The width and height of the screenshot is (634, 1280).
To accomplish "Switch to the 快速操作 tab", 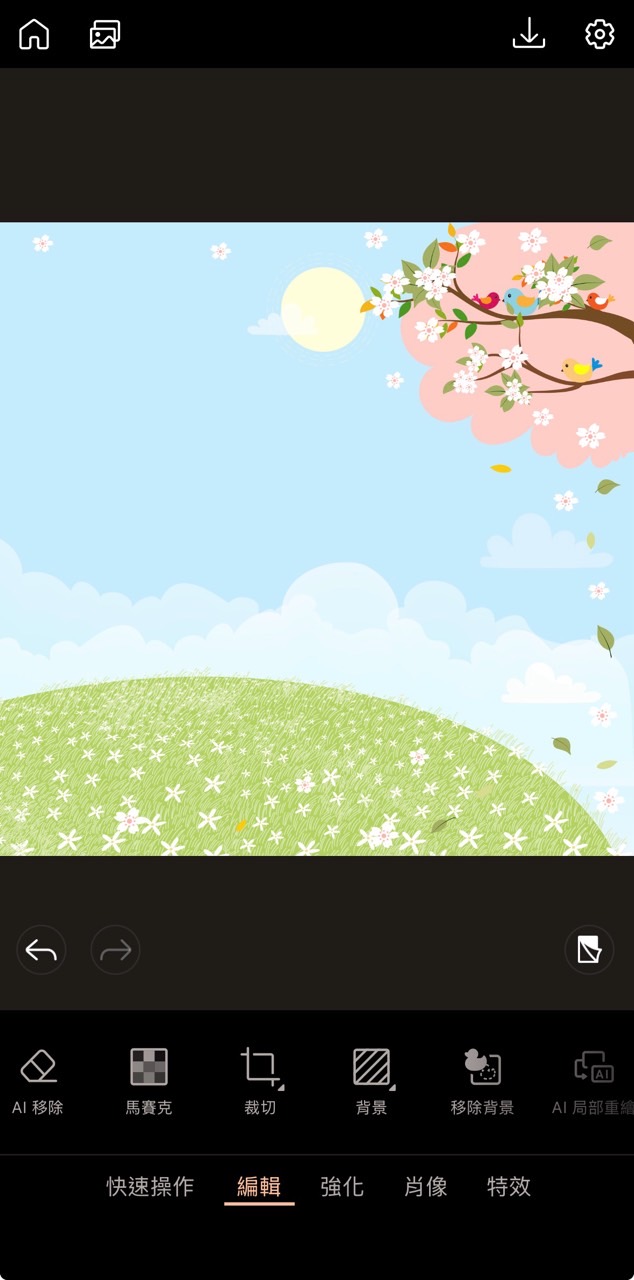I will [150, 1187].
